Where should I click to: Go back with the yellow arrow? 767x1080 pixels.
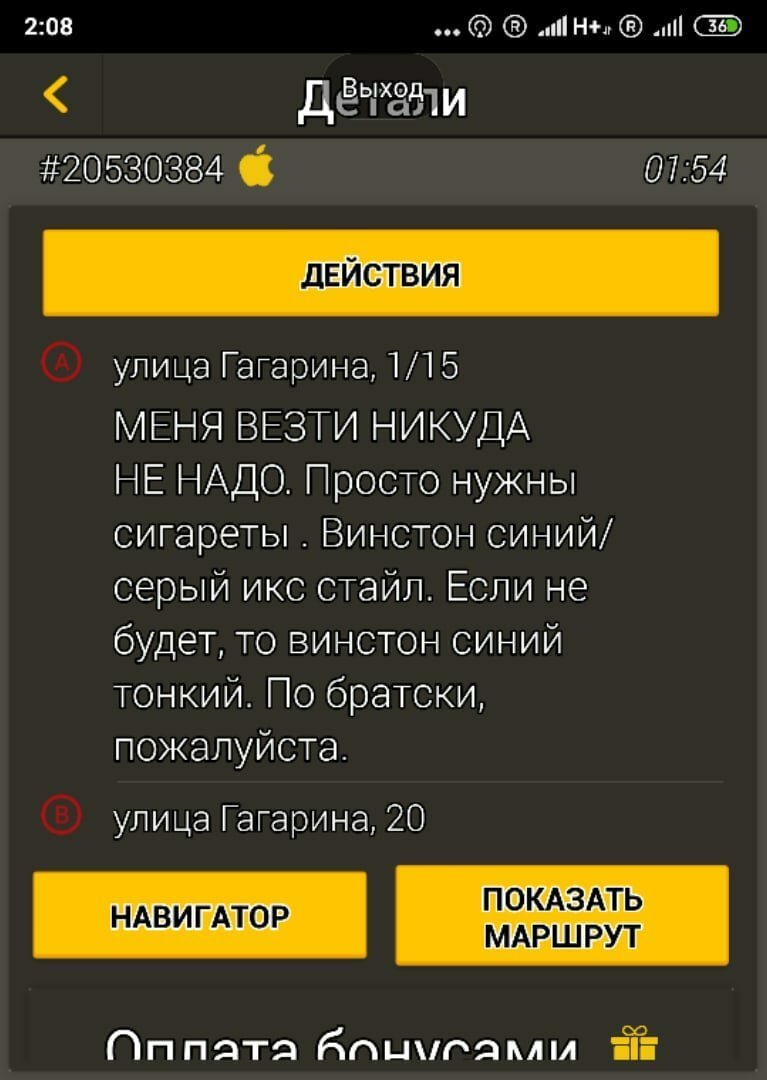tap(55, 96)
